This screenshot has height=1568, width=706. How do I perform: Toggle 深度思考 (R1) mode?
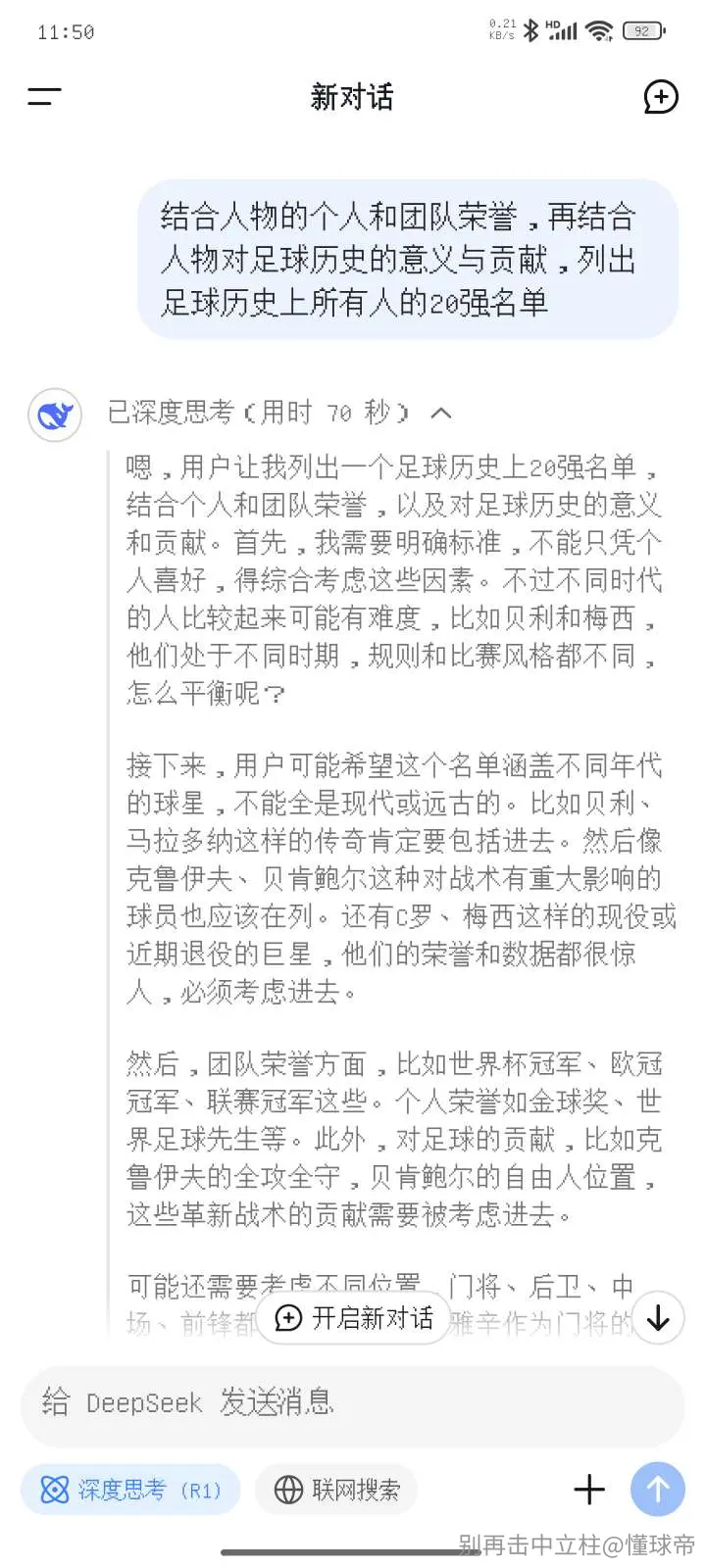130,1490
